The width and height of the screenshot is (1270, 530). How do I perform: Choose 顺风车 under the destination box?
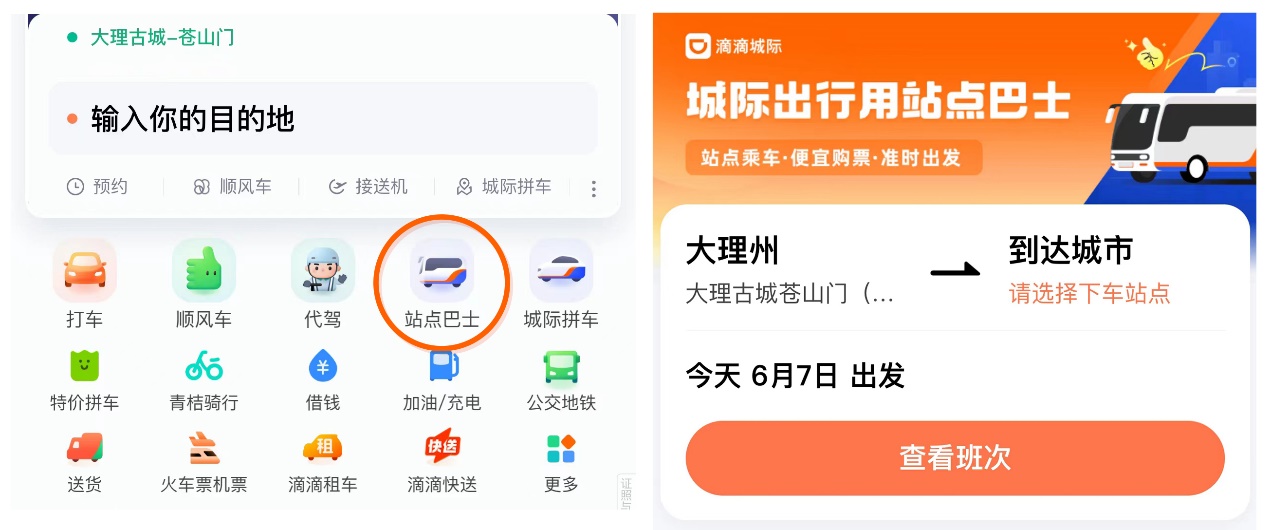[x=232, y=187]
